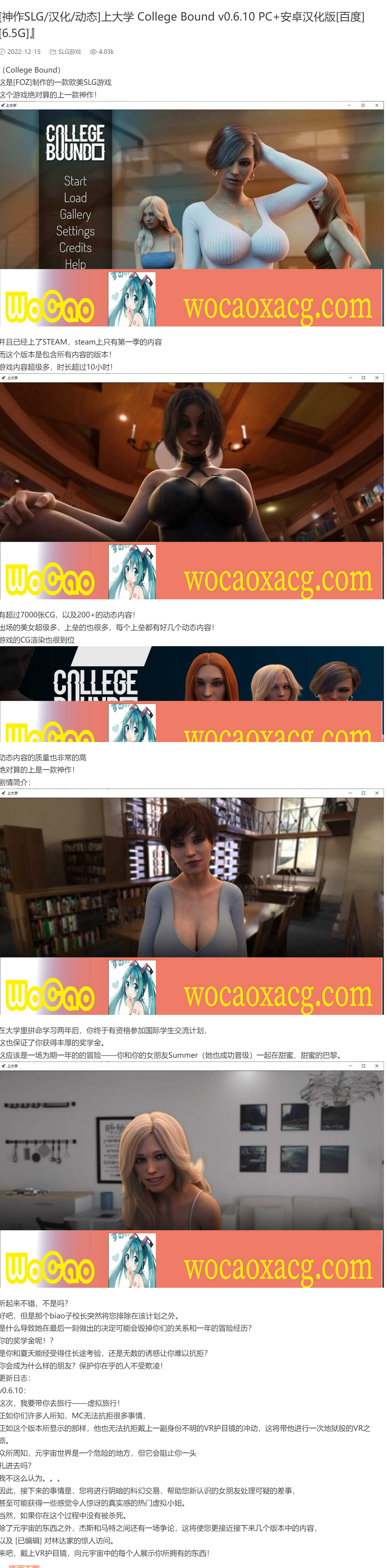Open the SLG游戏 category link
Viewport: 387px width, 1568px height.
tap(69, 52)
